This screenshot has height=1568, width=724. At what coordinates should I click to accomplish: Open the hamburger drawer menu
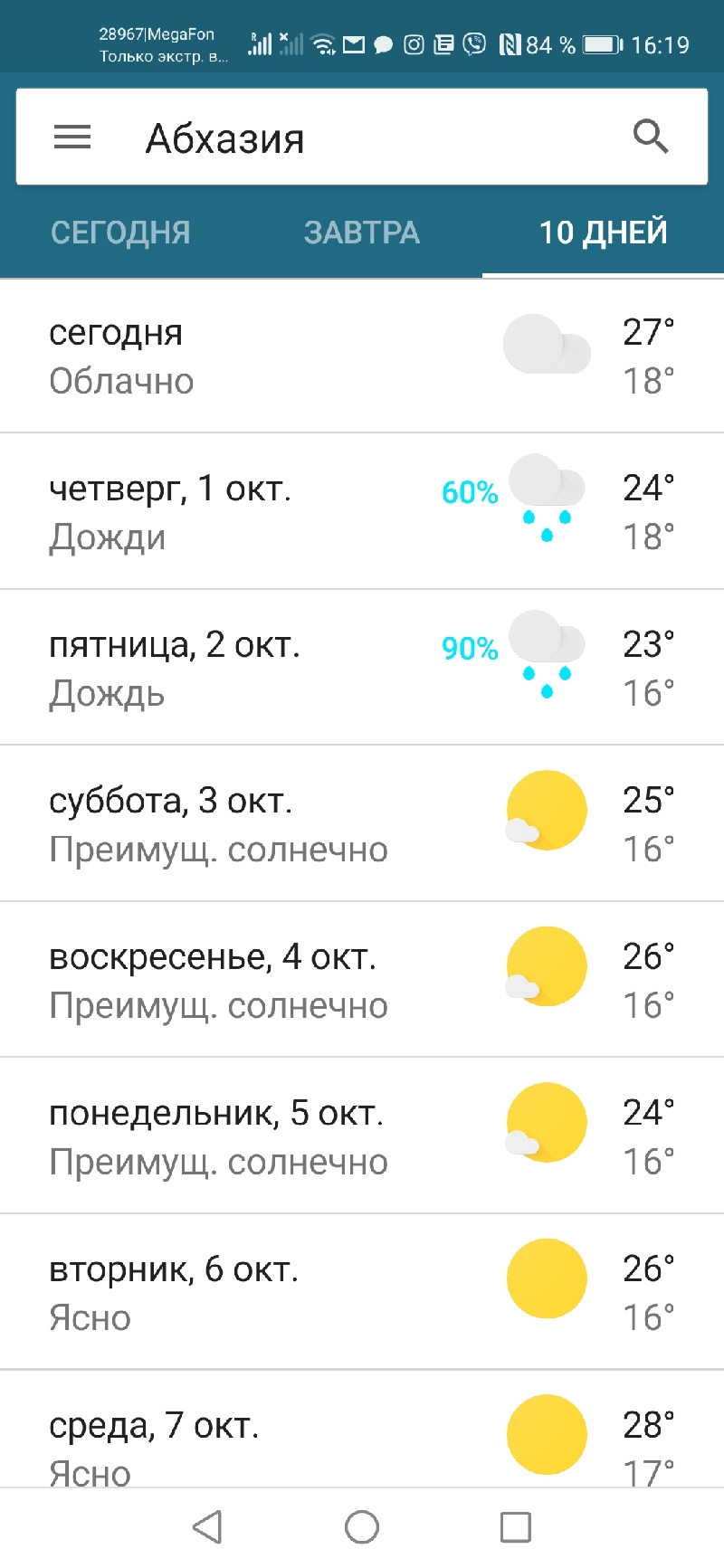[x=72, y=138]
